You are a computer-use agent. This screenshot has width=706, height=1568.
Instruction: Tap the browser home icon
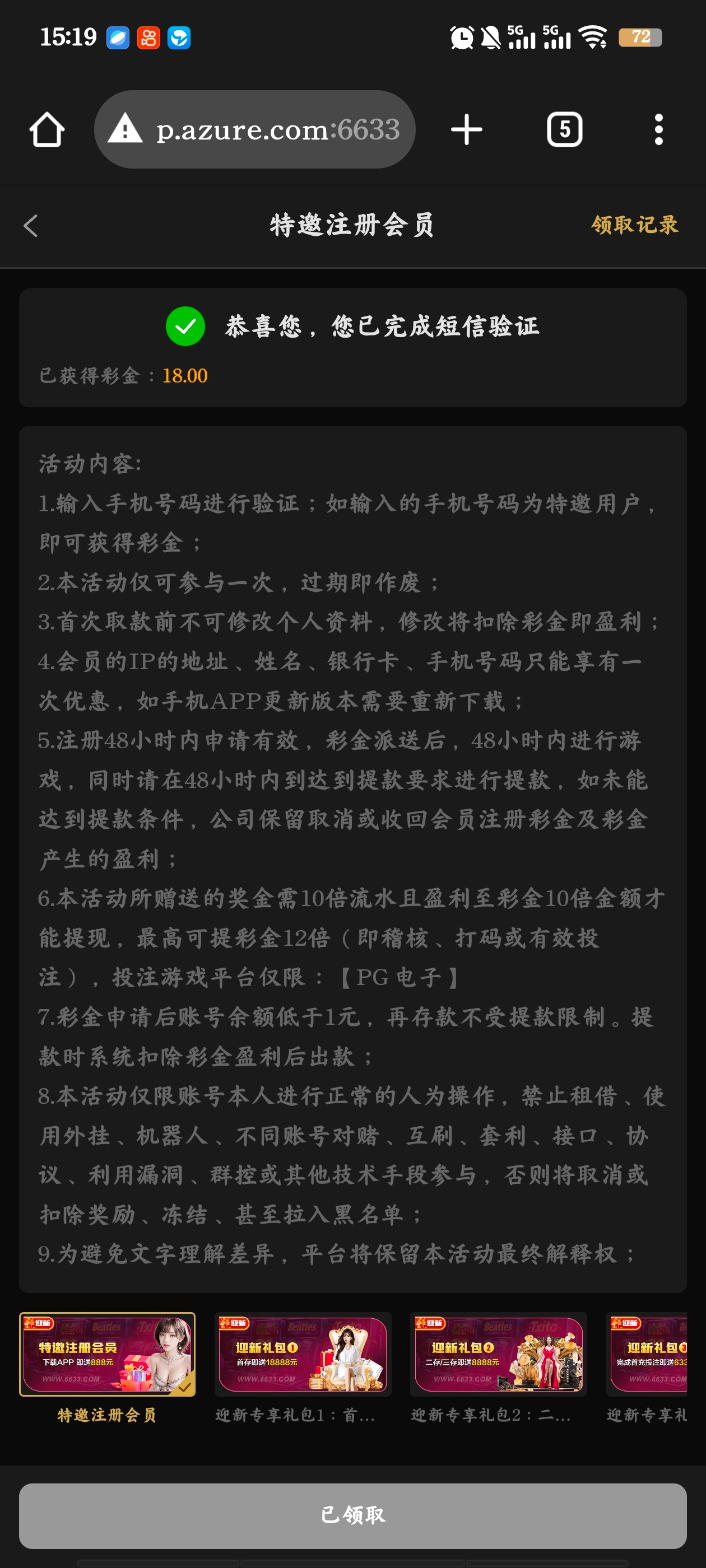pyautogui.click(x=47, y=130)
